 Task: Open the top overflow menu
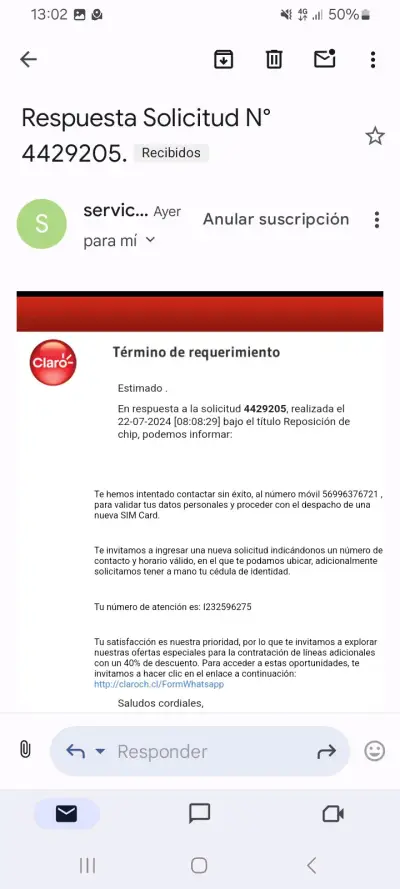point(373,60)
